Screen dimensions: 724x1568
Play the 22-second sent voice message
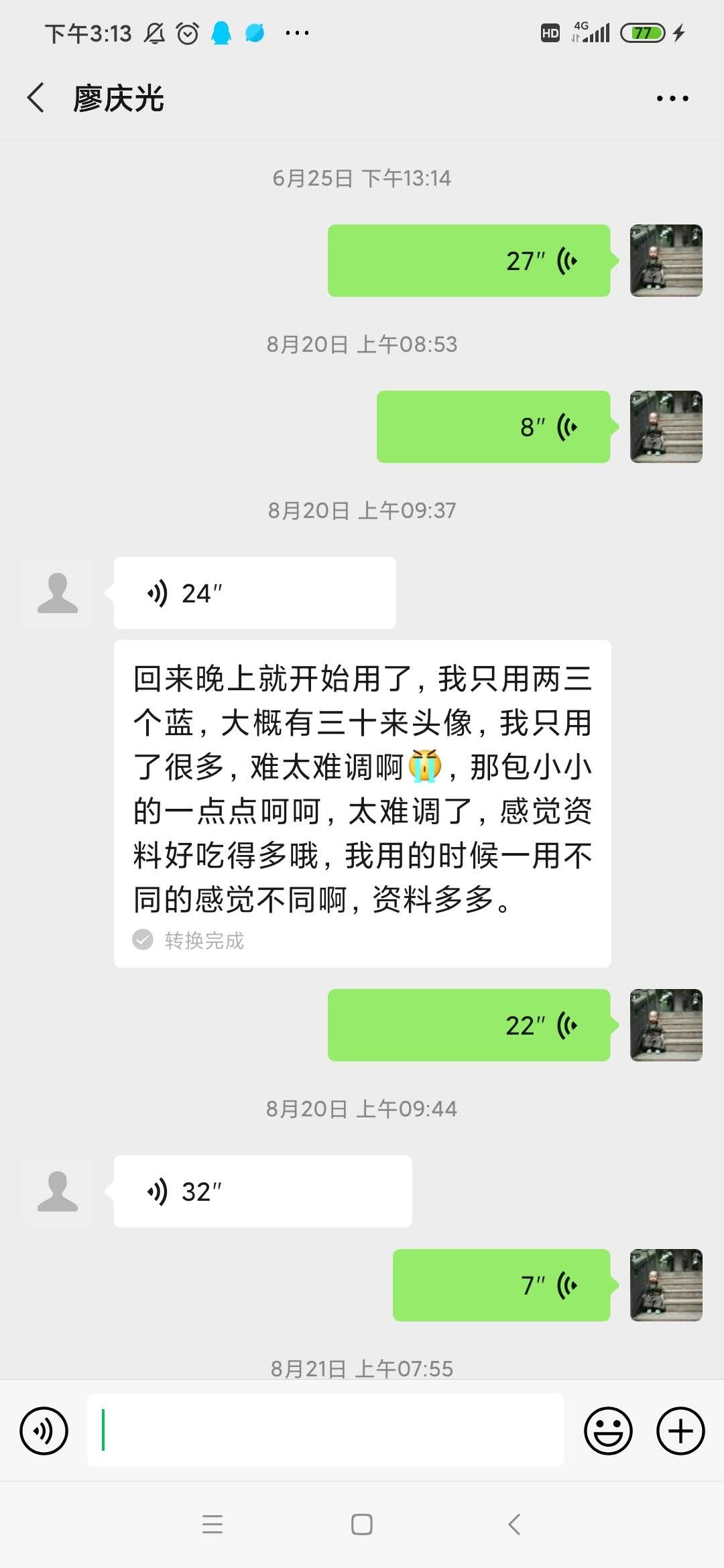(467, 1025)
